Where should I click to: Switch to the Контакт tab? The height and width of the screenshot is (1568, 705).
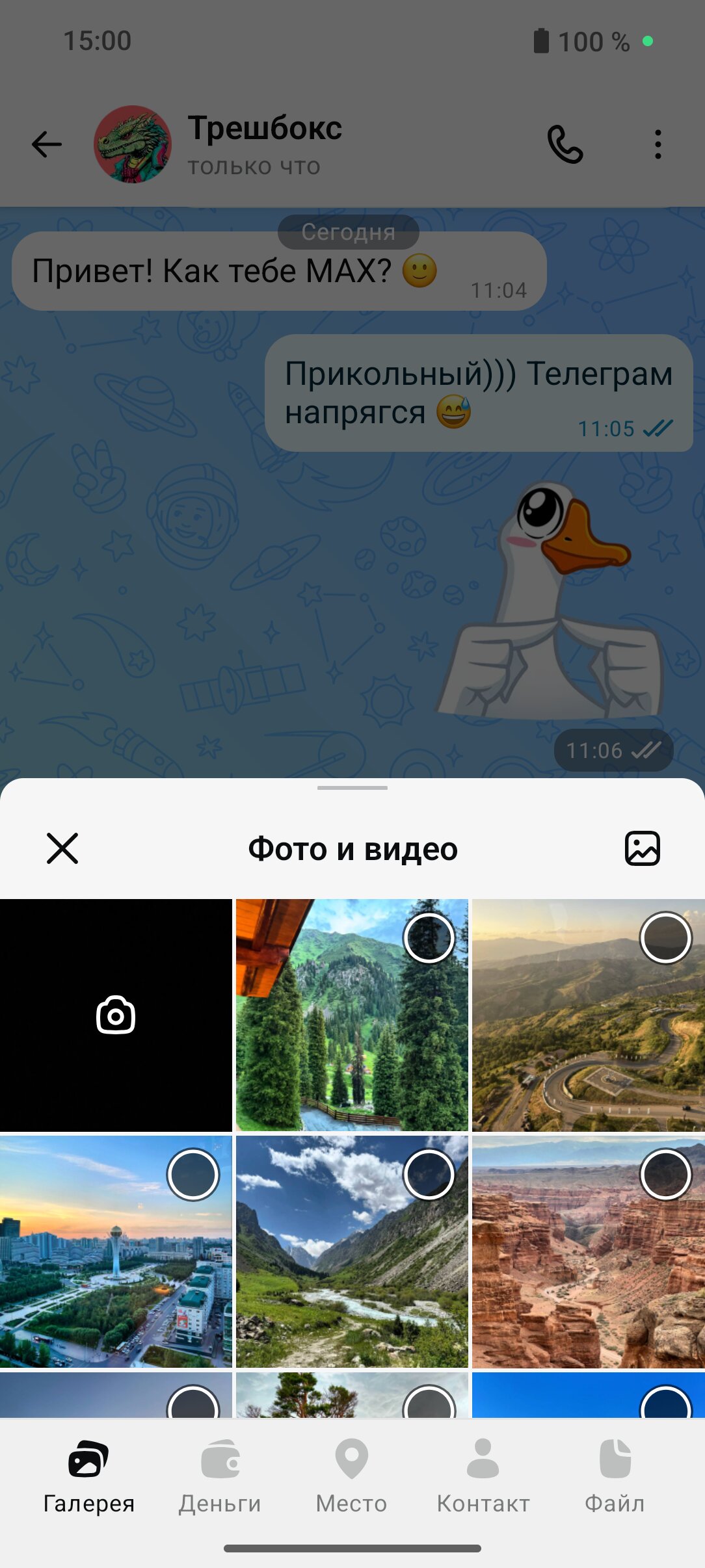[483, 1476]
